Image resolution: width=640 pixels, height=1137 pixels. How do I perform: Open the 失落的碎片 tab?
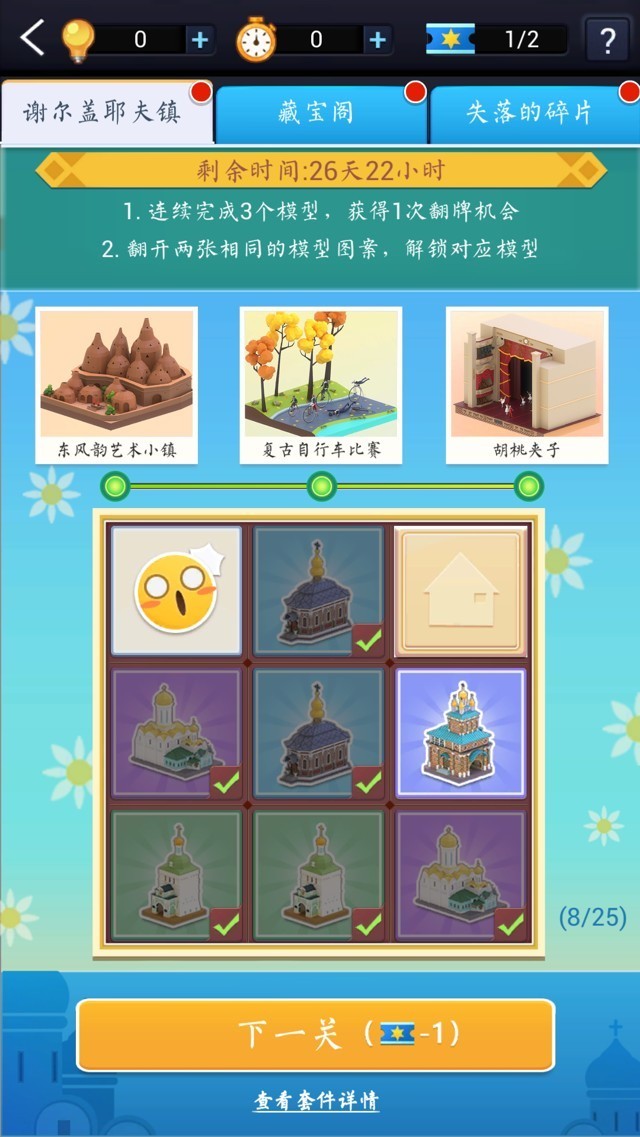tap(530, 113)
